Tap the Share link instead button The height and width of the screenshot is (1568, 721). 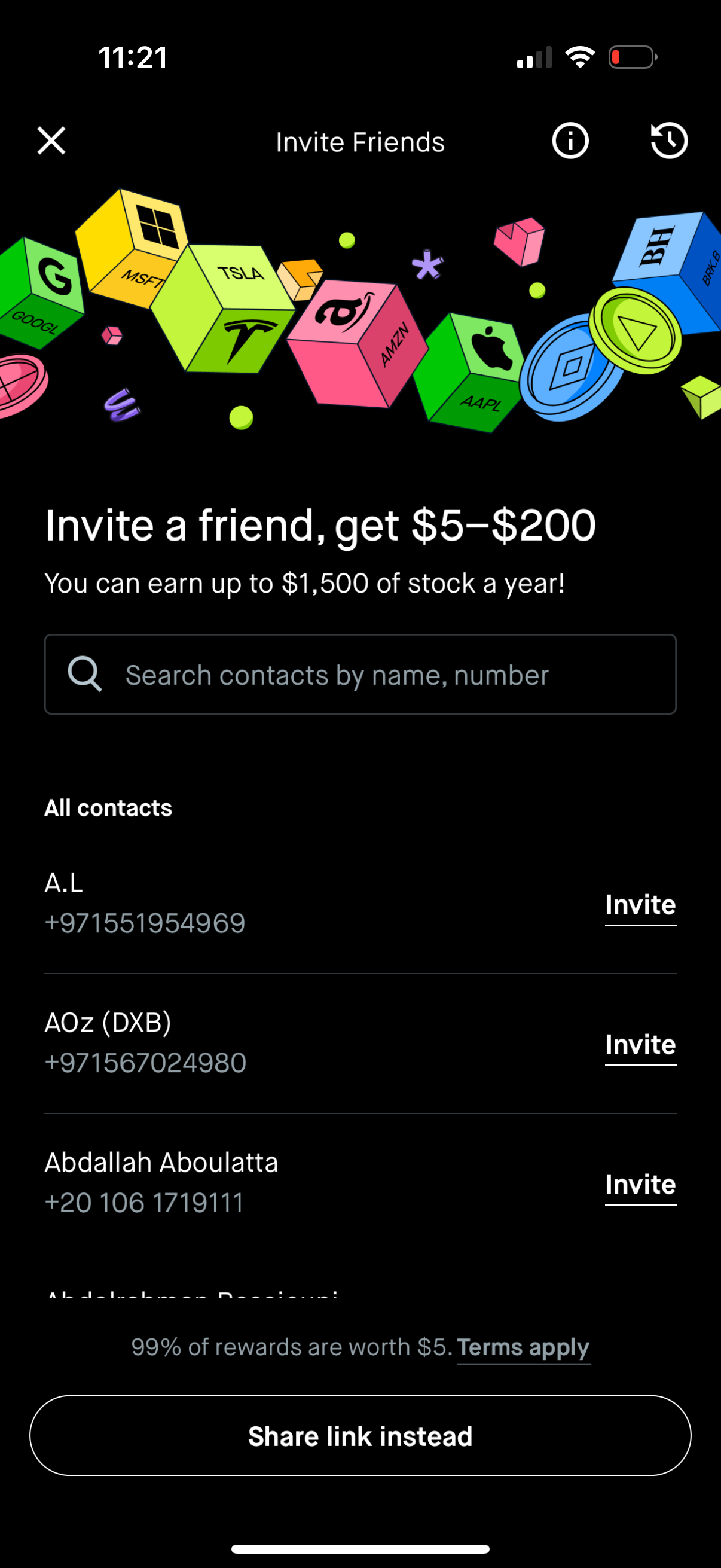pos(360,1436)
